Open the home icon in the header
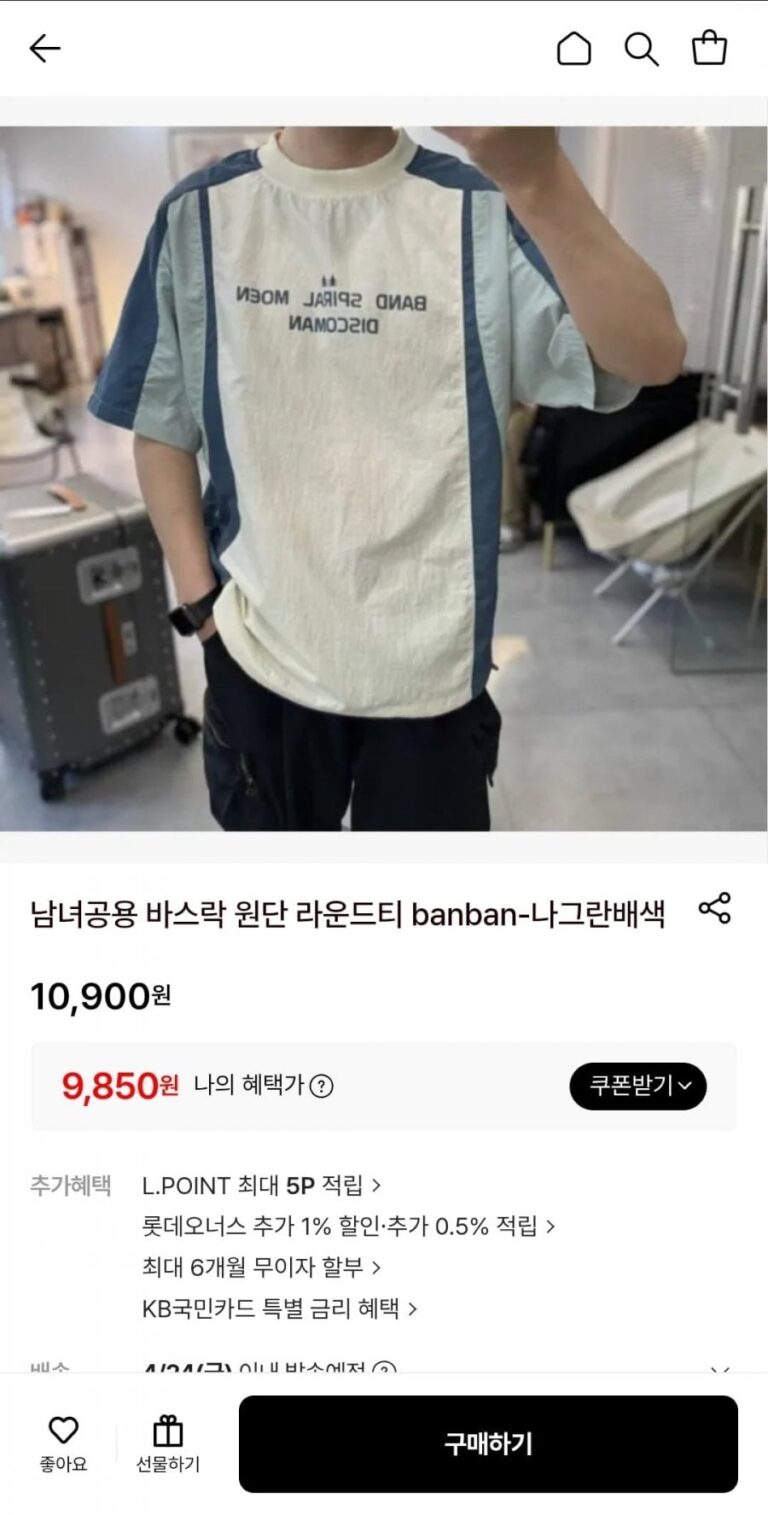This screenshot has width=768, height=1515. 574,48
